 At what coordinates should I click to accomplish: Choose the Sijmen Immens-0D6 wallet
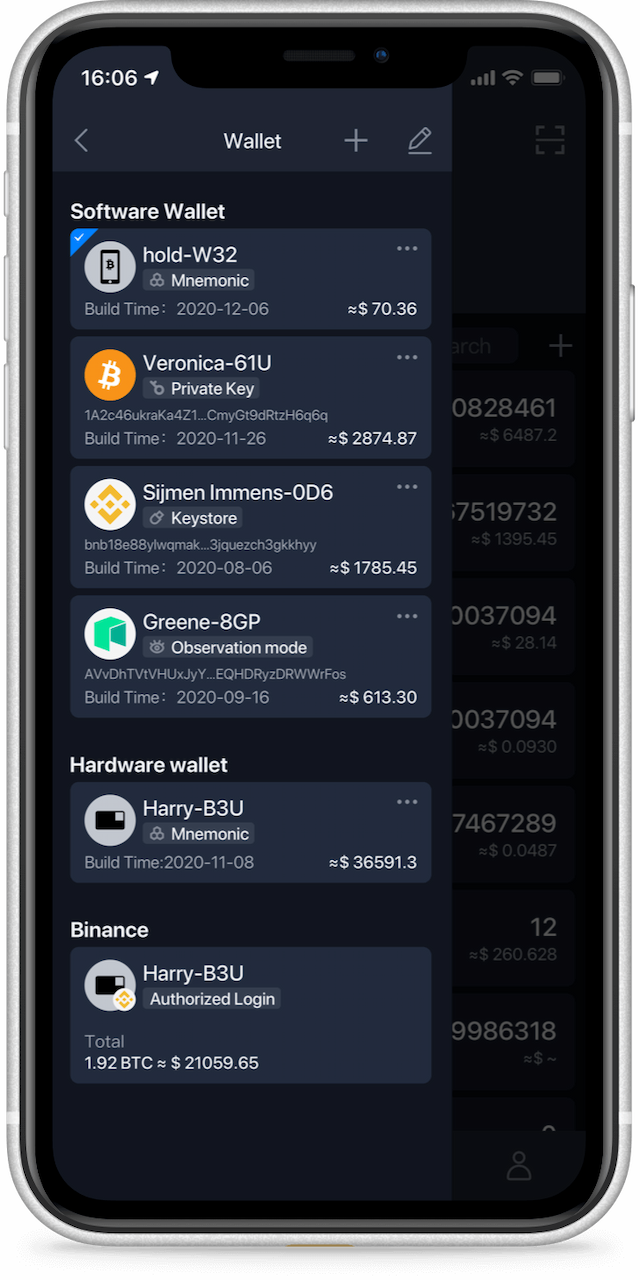coord(250,527)
